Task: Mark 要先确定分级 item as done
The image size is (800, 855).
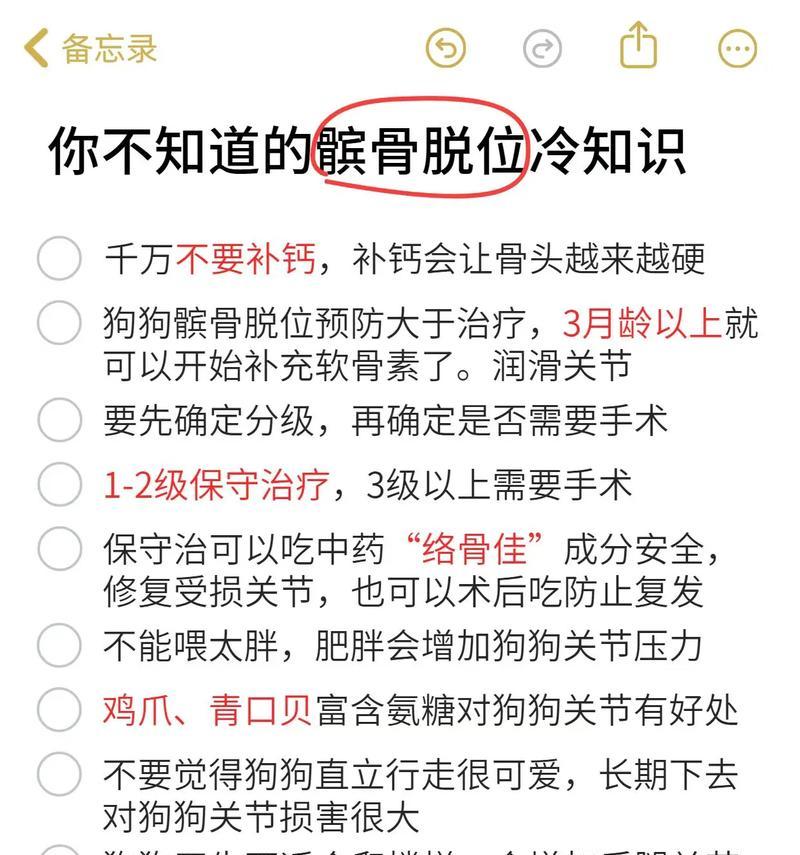Action: [x=59, y=421]
